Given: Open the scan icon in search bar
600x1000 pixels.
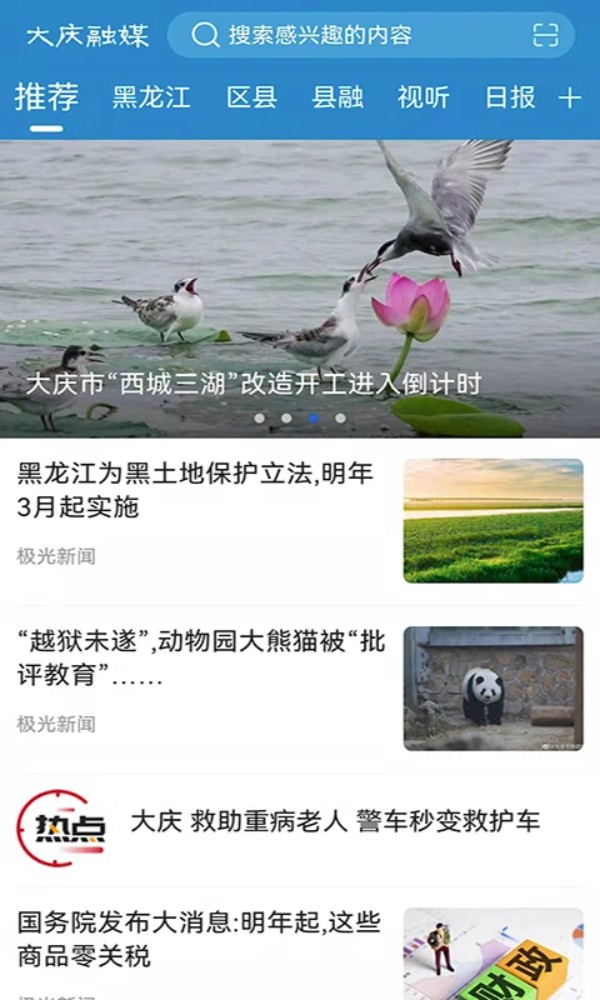Looking at the screenshot, I should click(545, 36).
